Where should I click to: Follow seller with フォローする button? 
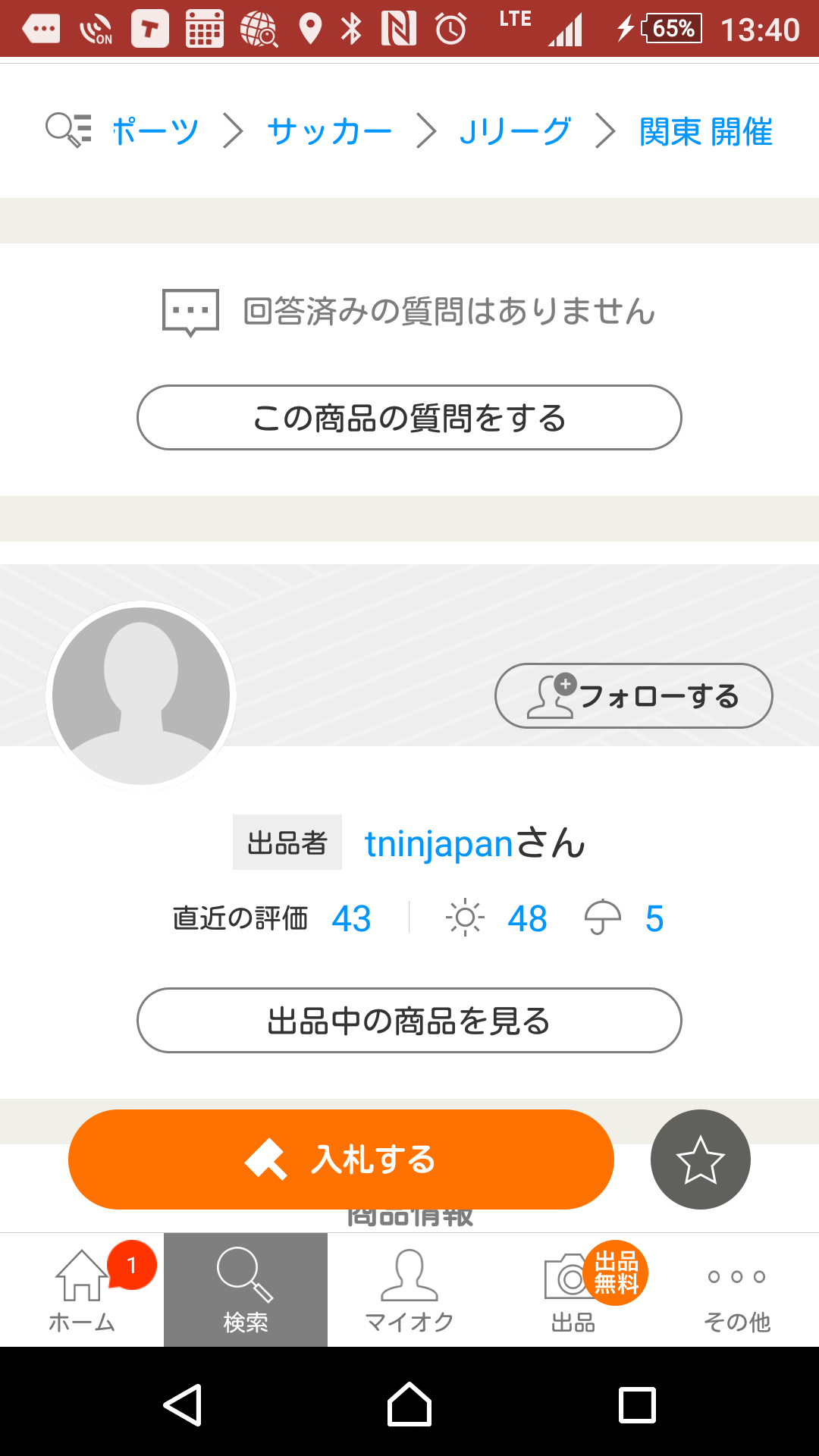(634, 696)
